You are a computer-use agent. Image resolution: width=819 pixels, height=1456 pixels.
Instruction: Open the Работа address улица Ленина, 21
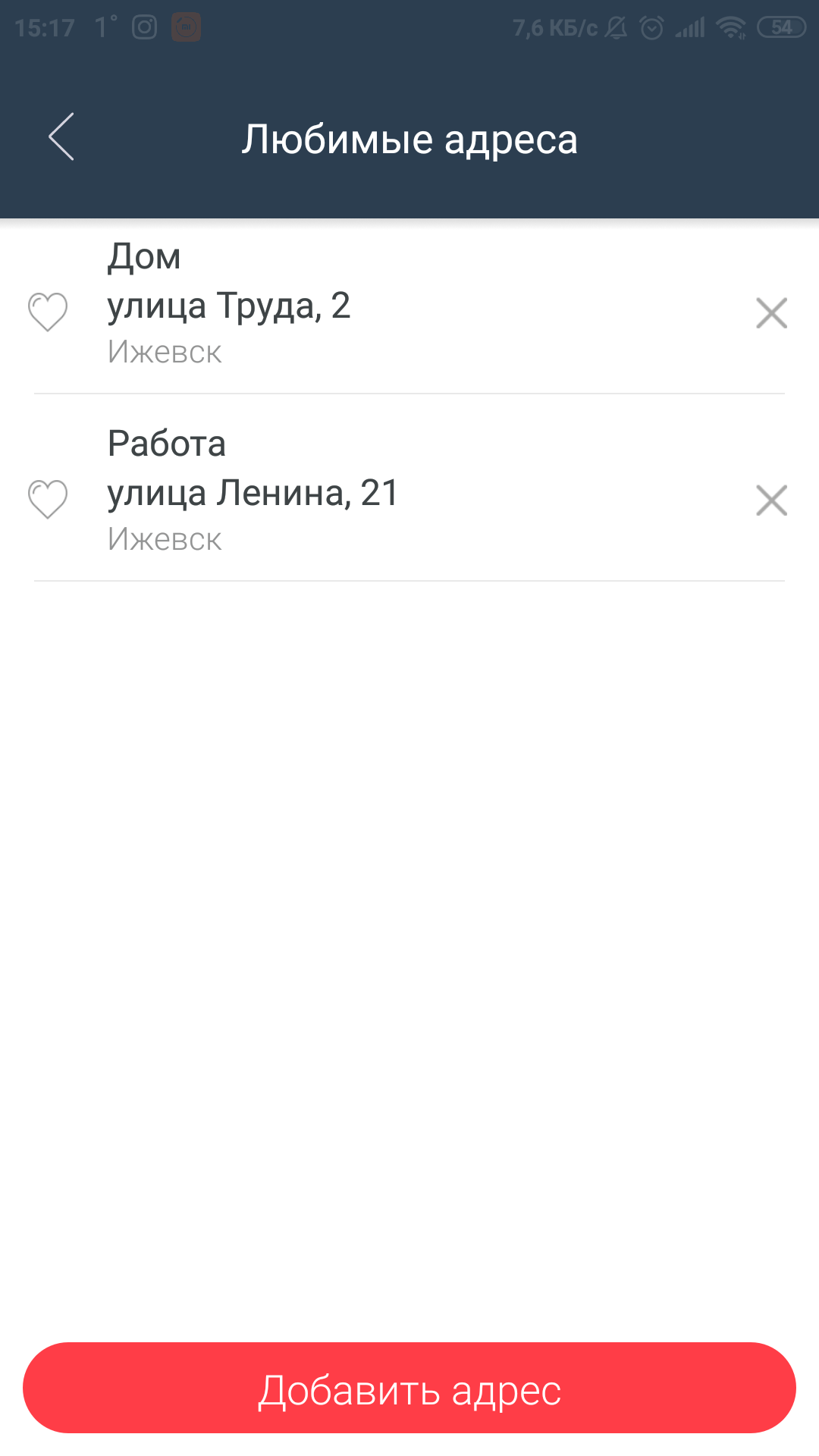(x=253, y=493)
